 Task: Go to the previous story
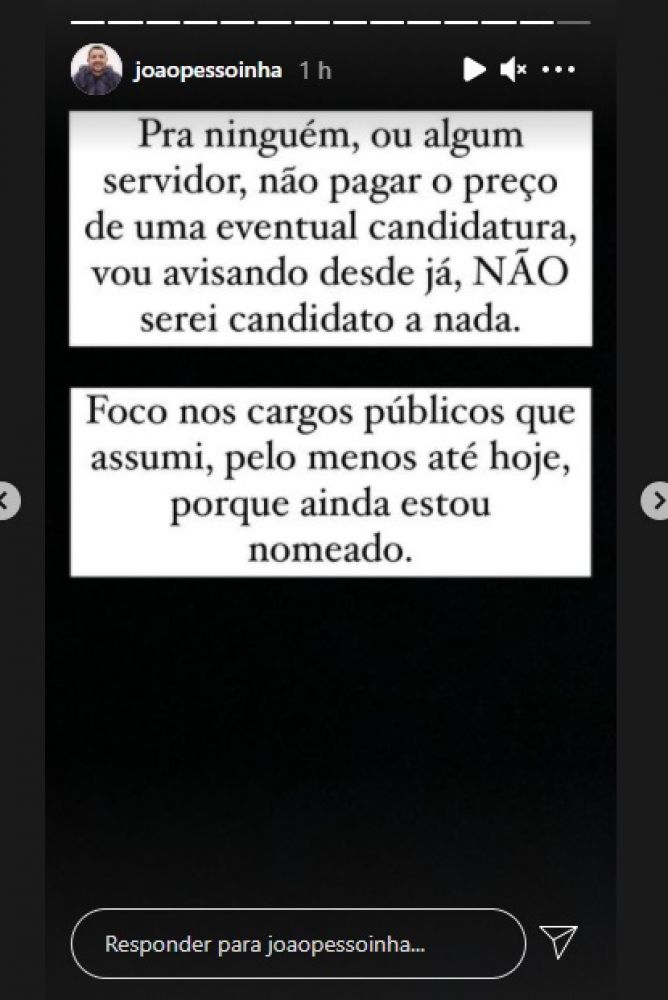coord(8,499)
